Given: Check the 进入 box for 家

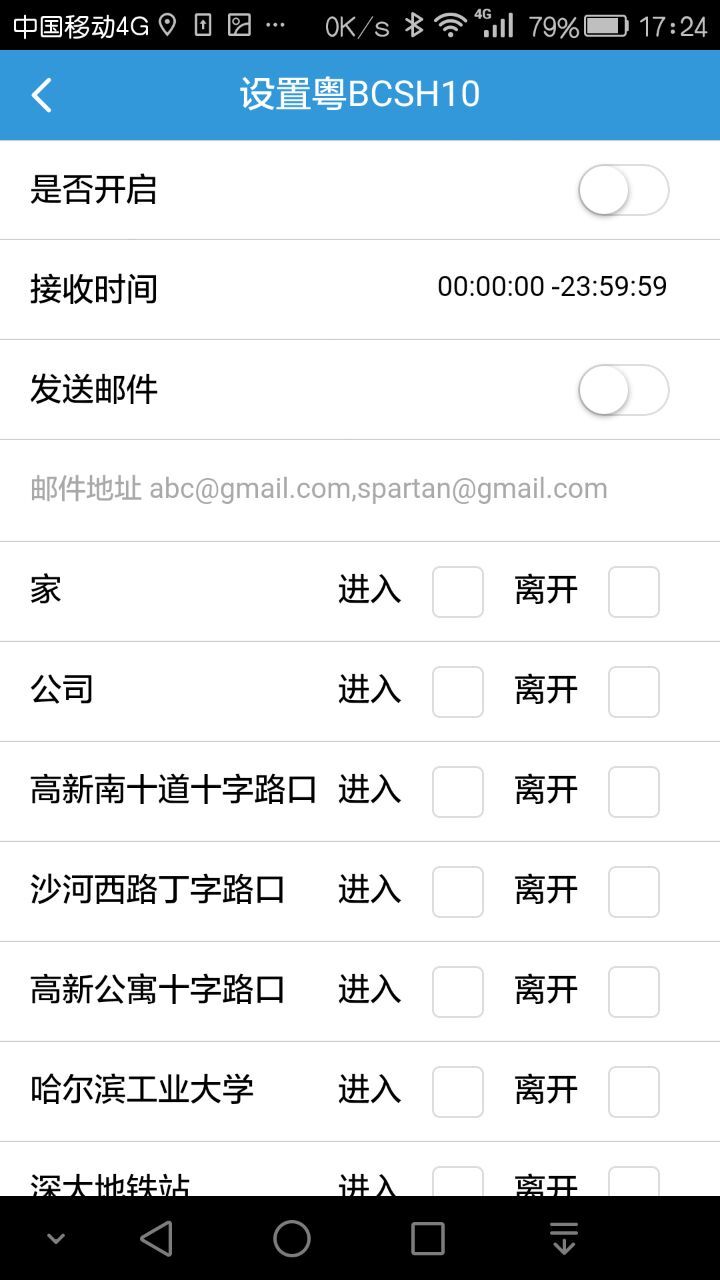Looking at the screenshot, I should [458, 592].
